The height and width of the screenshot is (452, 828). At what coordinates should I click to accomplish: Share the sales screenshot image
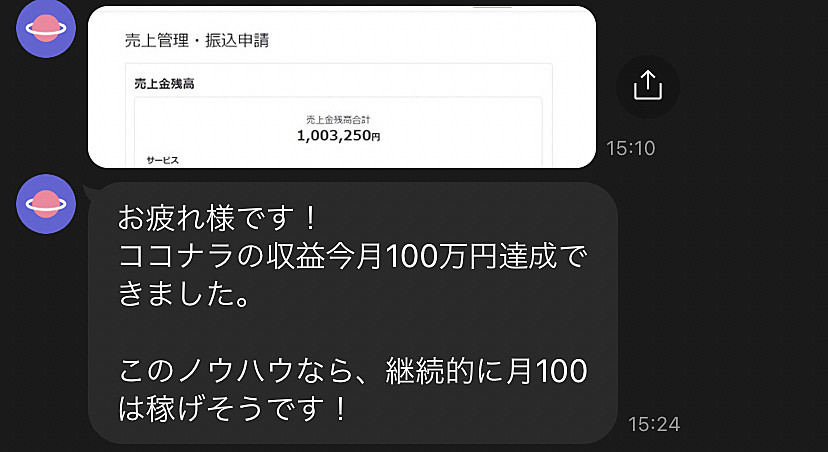(648, 86)
